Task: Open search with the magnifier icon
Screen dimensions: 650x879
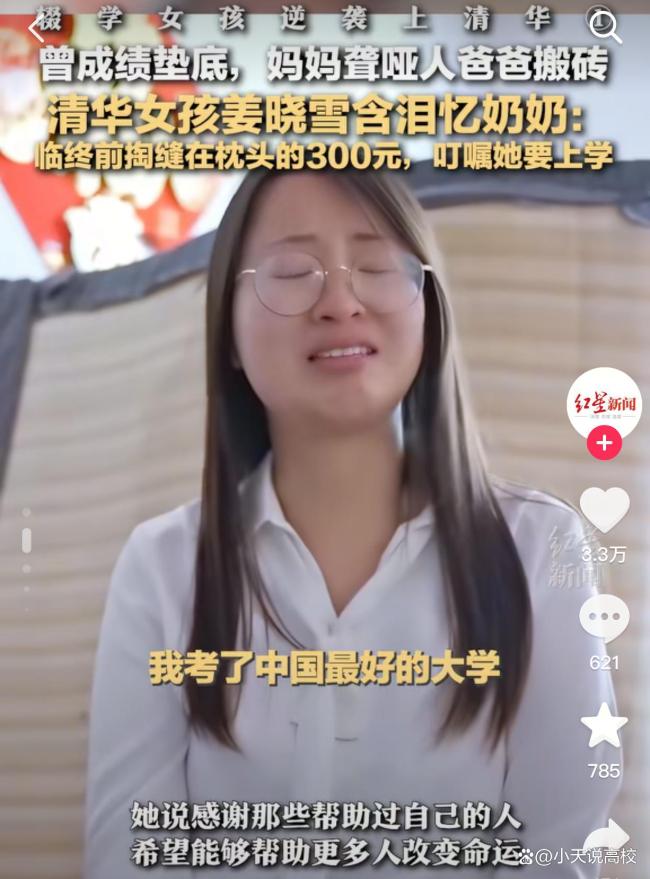Action: pos(606,28)
